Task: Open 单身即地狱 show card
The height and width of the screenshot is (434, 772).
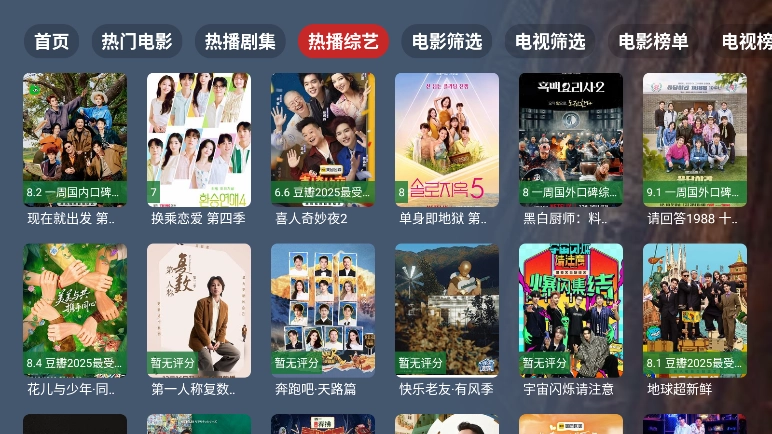Action: tap(447, 140)
